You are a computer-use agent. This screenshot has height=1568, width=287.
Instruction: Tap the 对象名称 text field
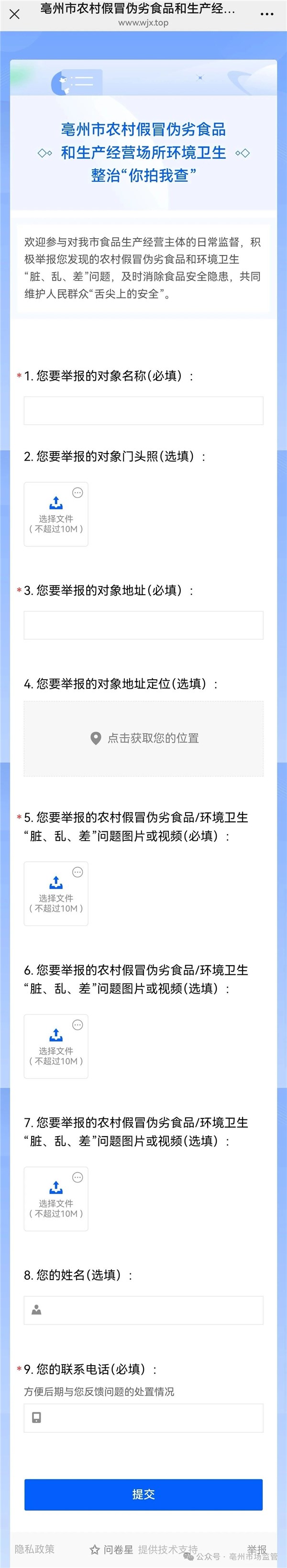pyautogui.click(x=143, y=410)
